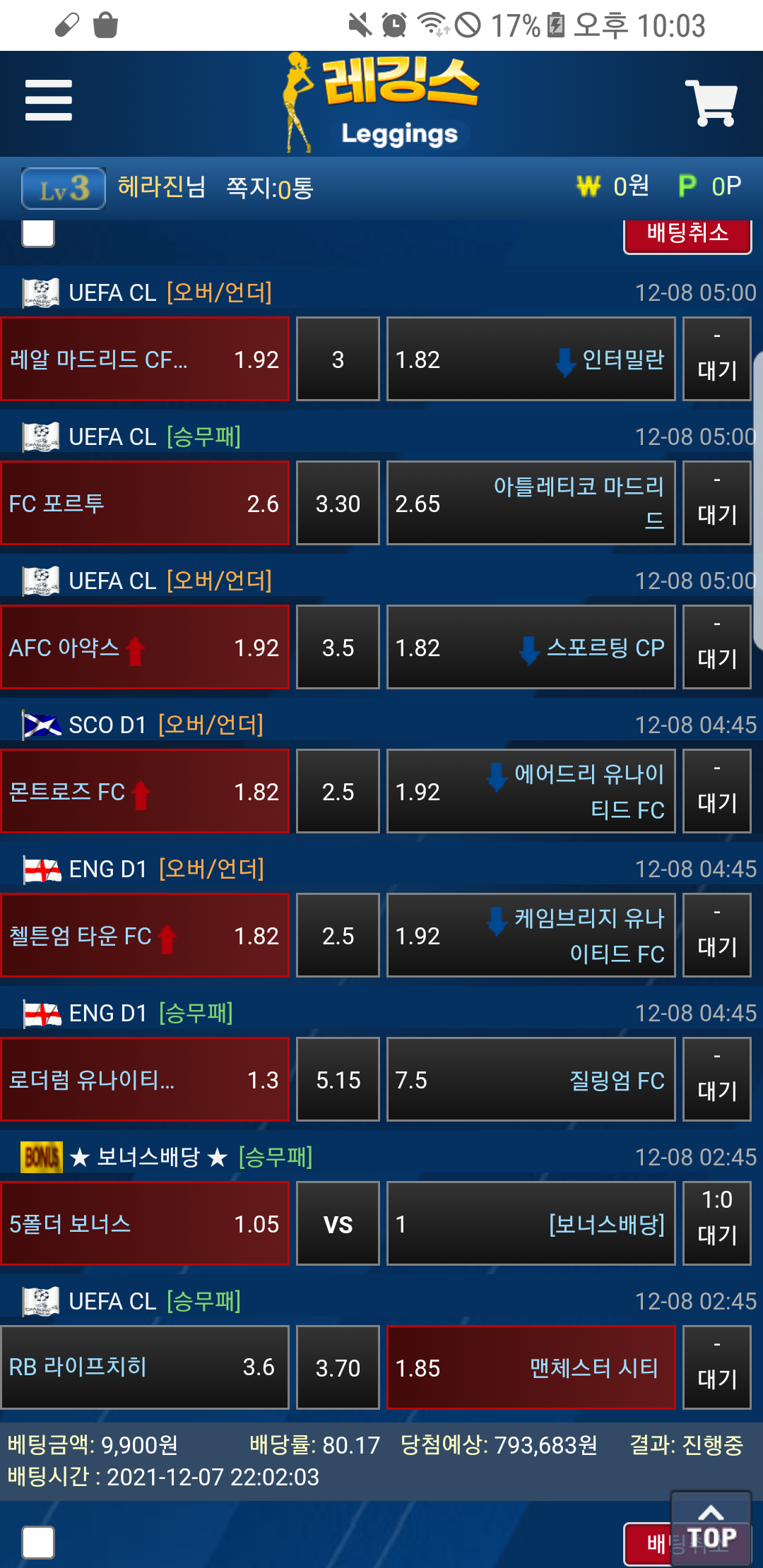Select 스포르팅 CP bet at 1.82
The image size is (763, 1568).
pyautogui.click(x=531, y=647)
